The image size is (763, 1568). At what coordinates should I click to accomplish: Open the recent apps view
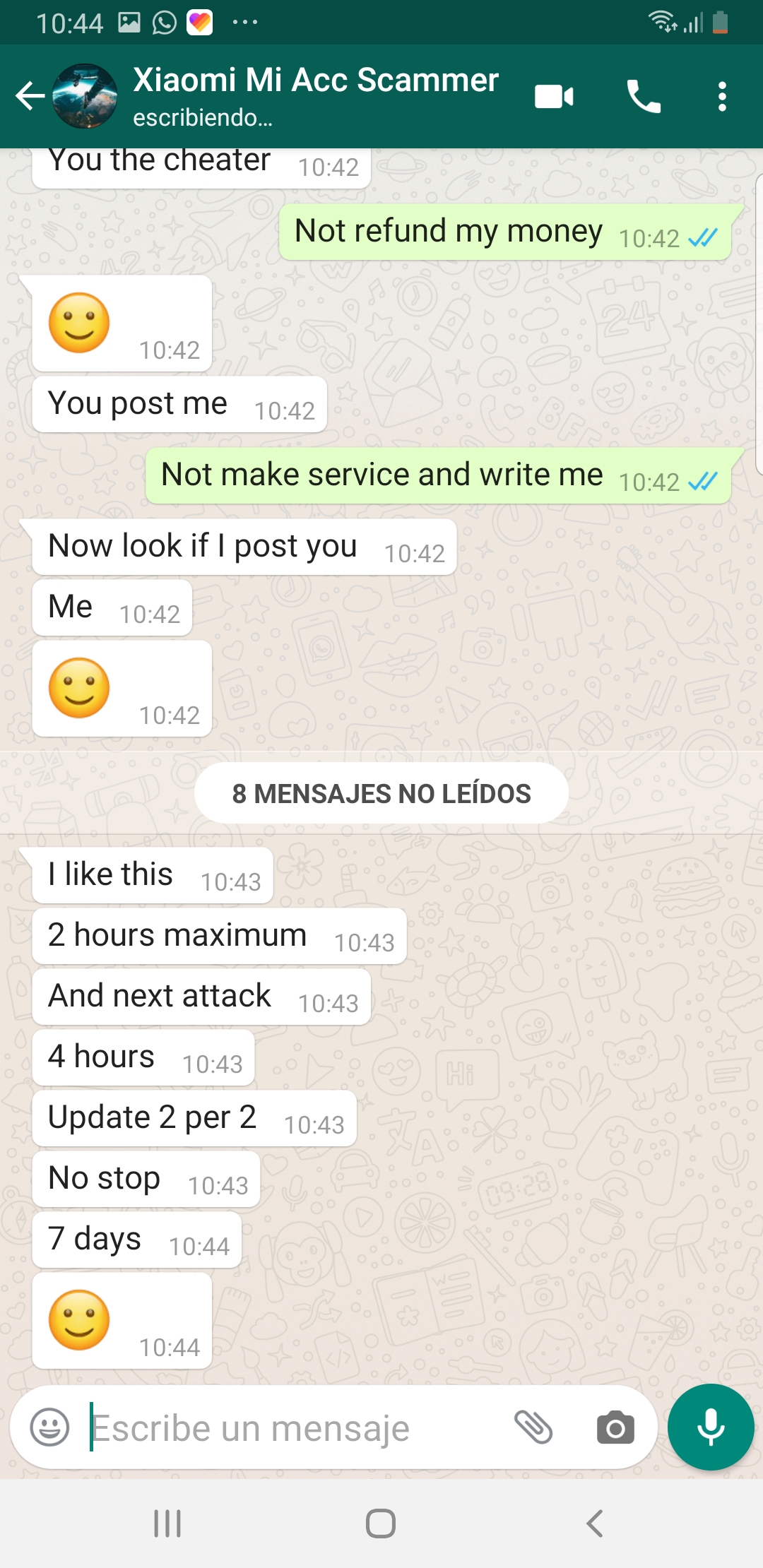tap(167, 1524)
